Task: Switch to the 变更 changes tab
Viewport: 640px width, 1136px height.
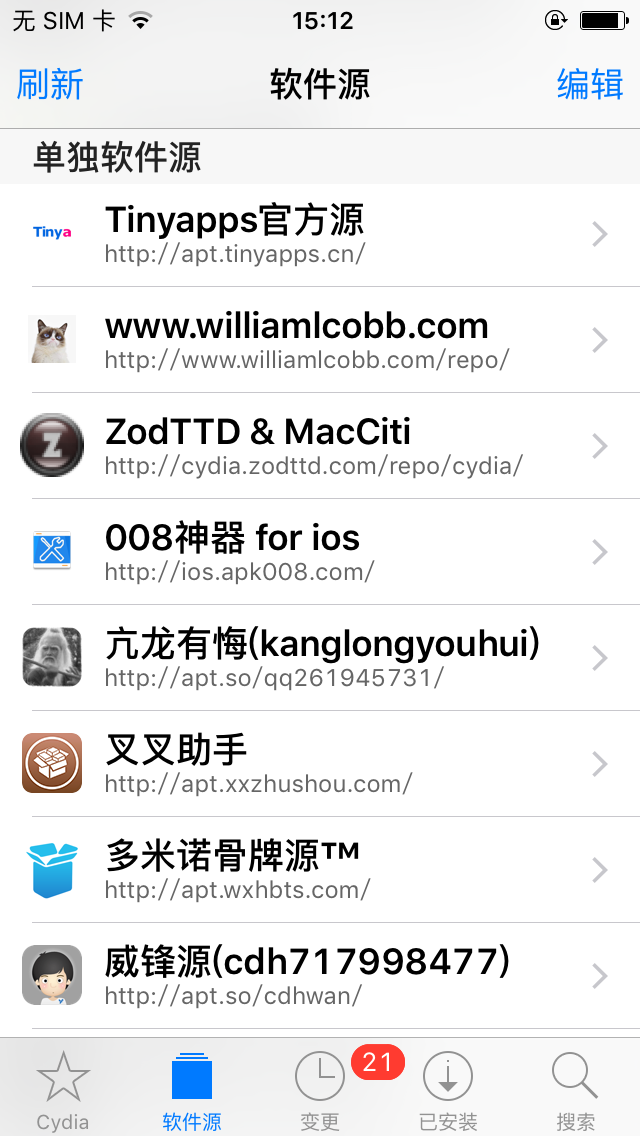Action: [320, 1090]
